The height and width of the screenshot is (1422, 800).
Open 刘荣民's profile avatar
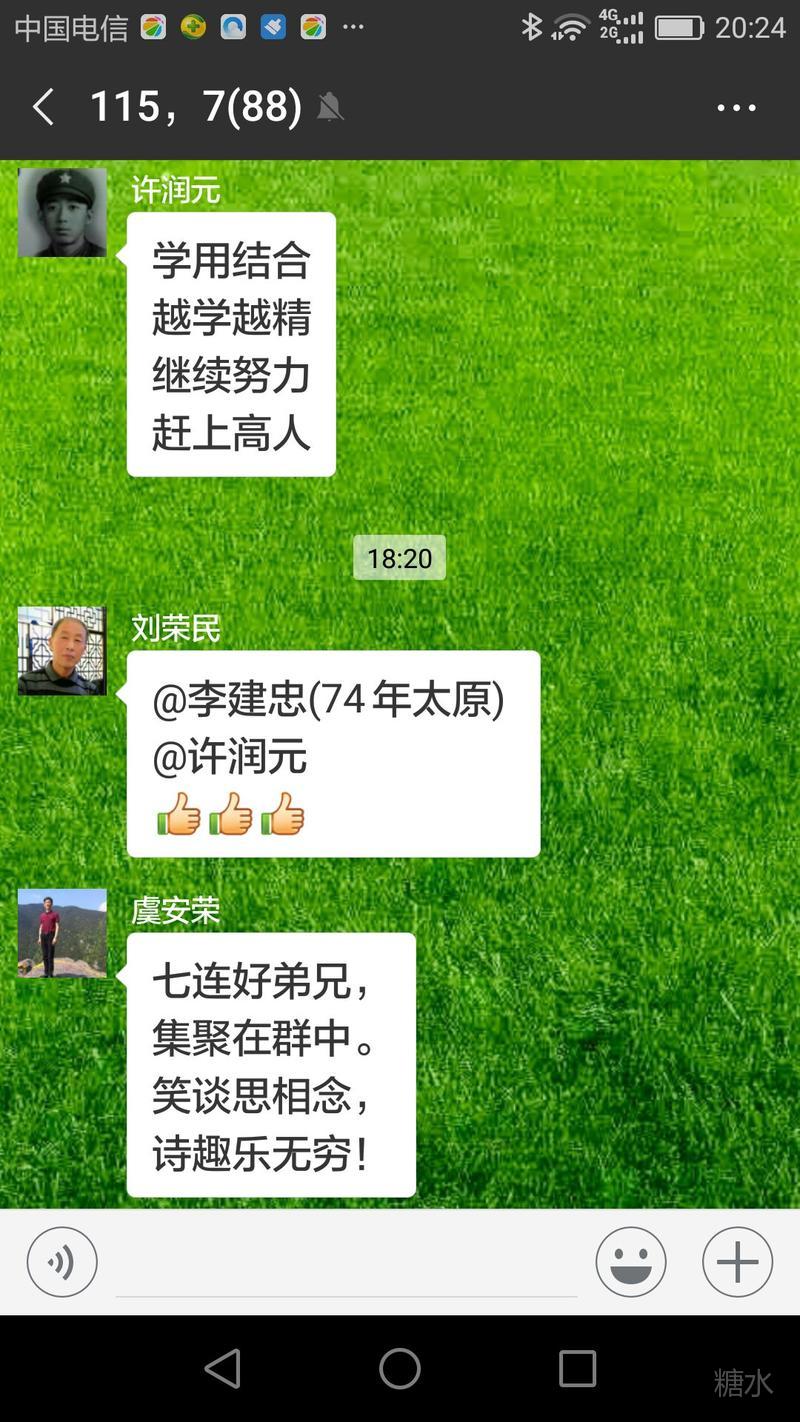62,651
